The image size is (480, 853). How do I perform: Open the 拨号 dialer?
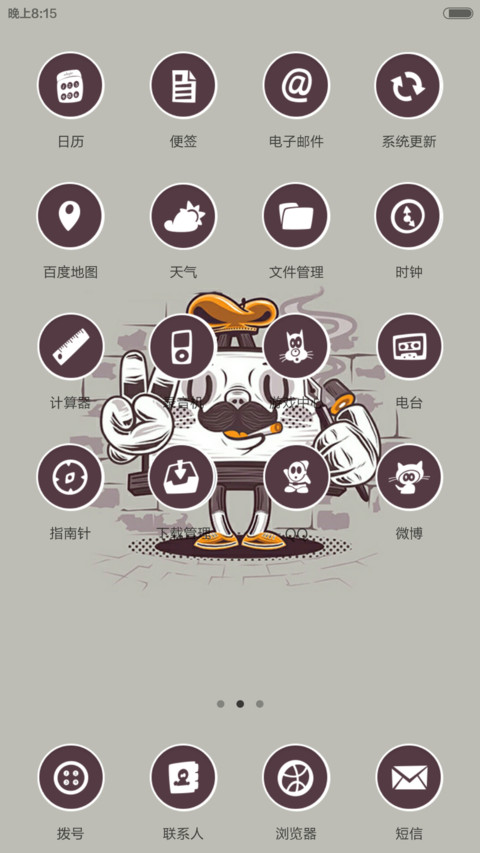(x=70, y=777)
